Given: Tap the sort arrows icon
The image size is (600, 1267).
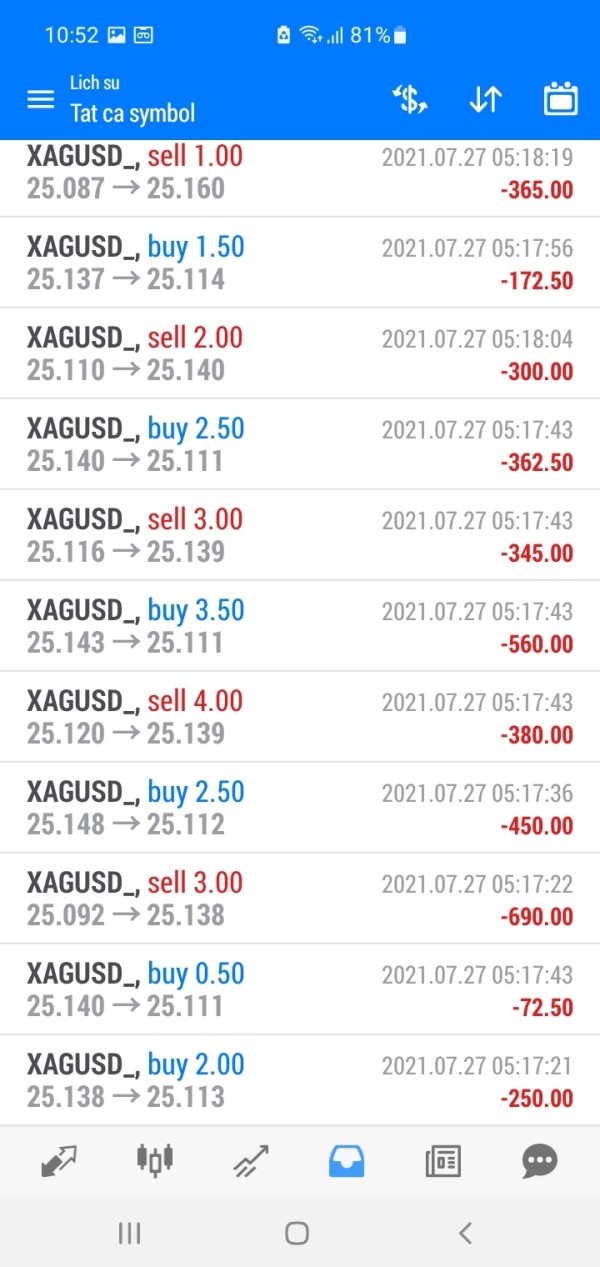Looking at the screenshot, I should pos(485,99).
